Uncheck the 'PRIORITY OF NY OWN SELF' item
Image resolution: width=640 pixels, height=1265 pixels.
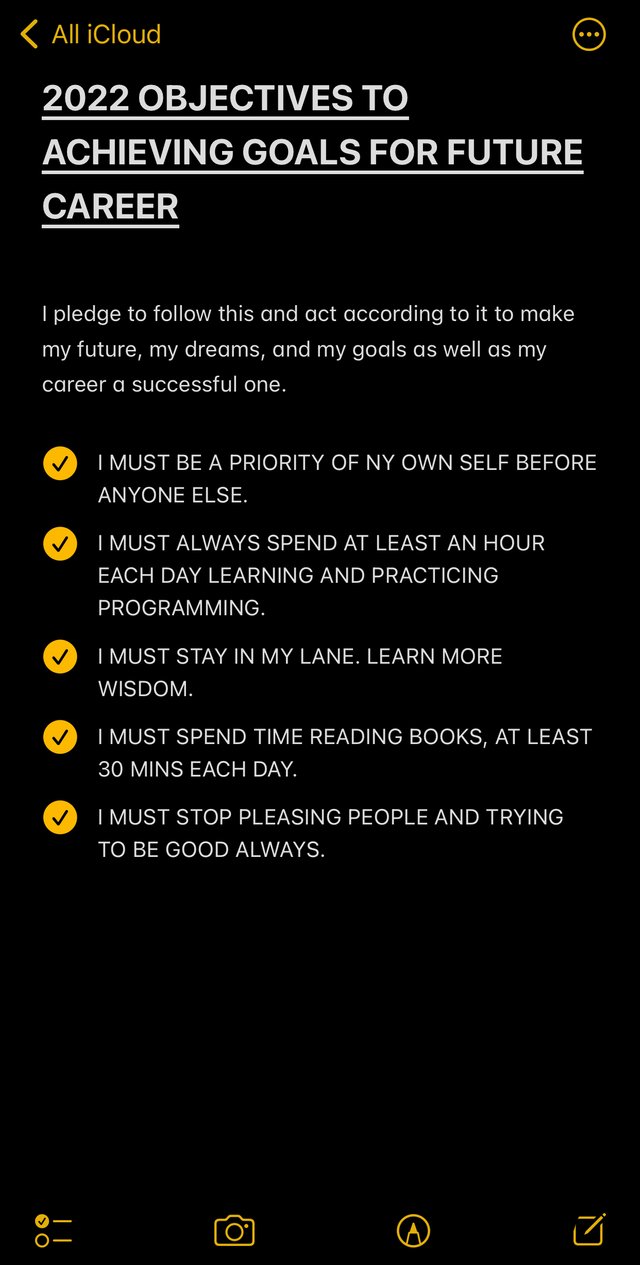pos(60,464)
